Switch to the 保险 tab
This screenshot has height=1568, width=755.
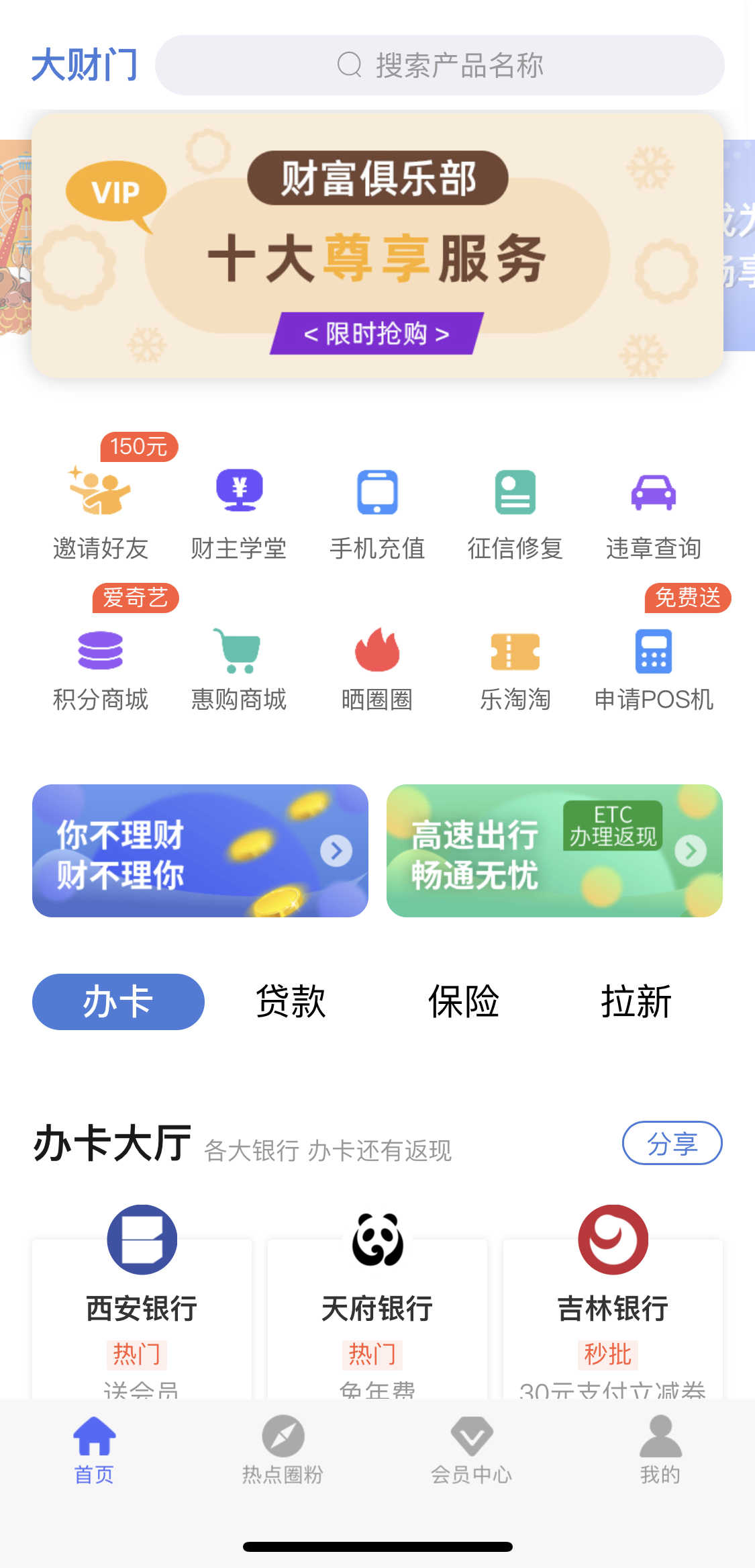[463, 1001]
